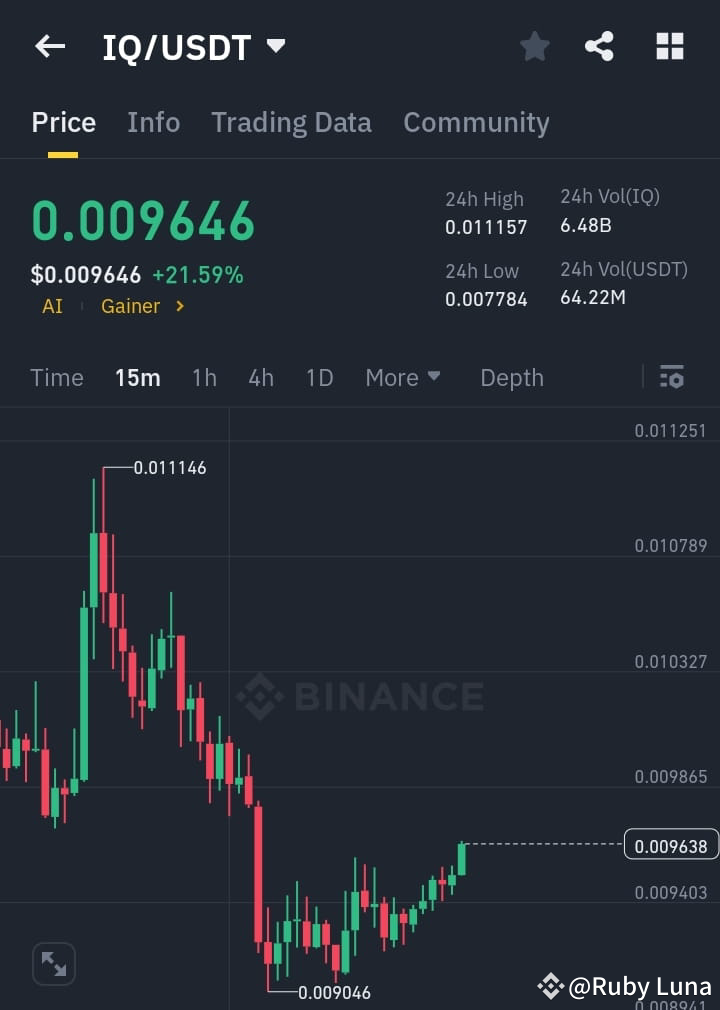Share the IQ/USDT chart

pyautogui.click(x=599, y=46)
